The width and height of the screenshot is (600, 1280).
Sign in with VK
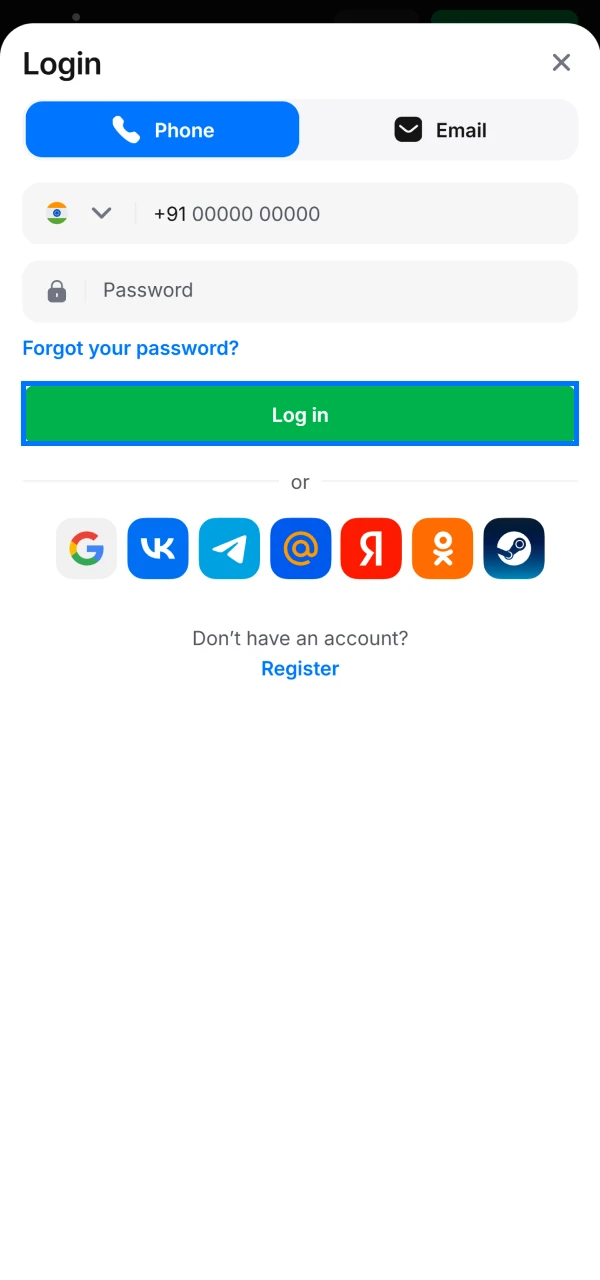click(158, 548)
